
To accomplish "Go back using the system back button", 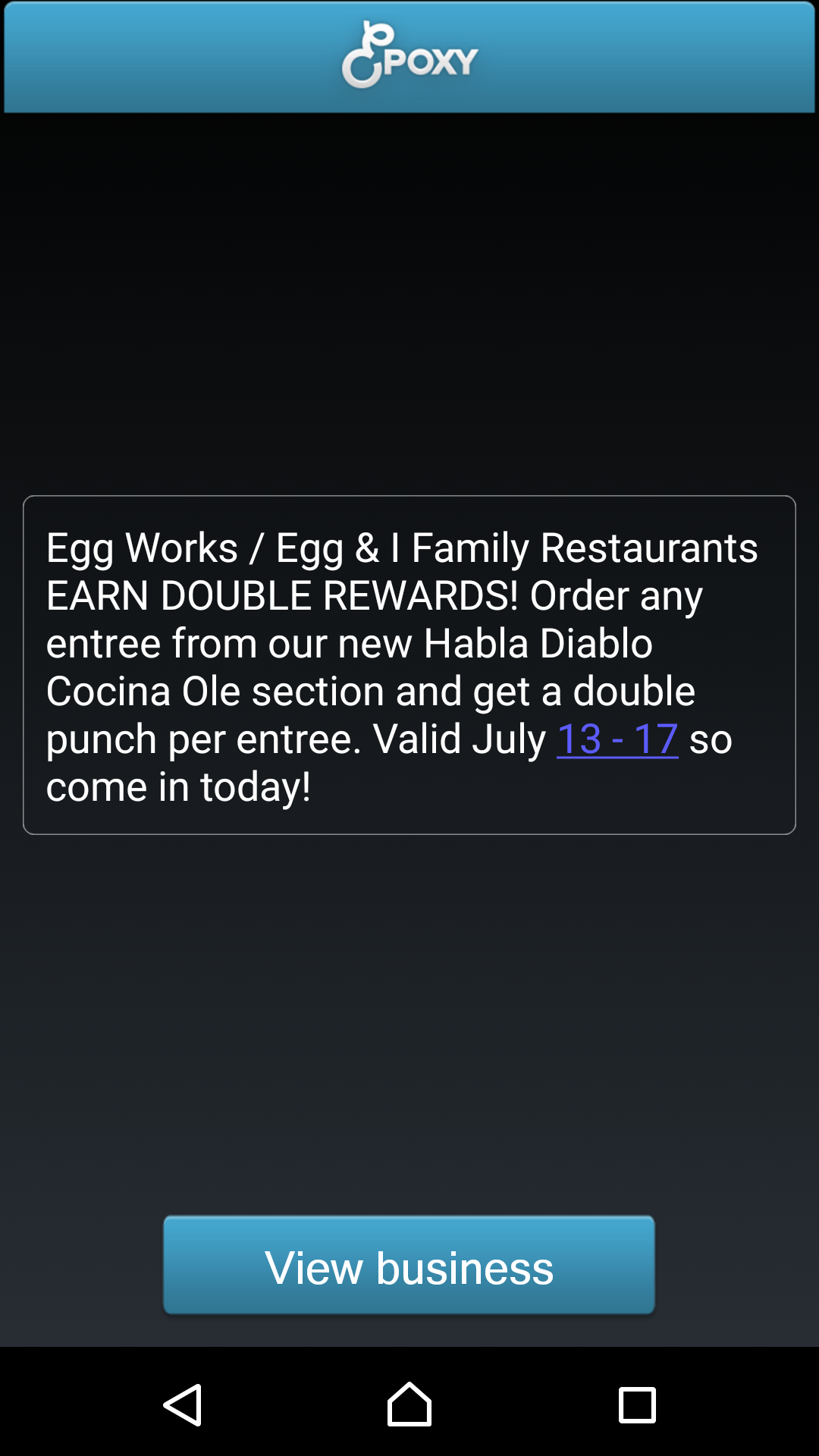I will click(x=183, y=1404).
